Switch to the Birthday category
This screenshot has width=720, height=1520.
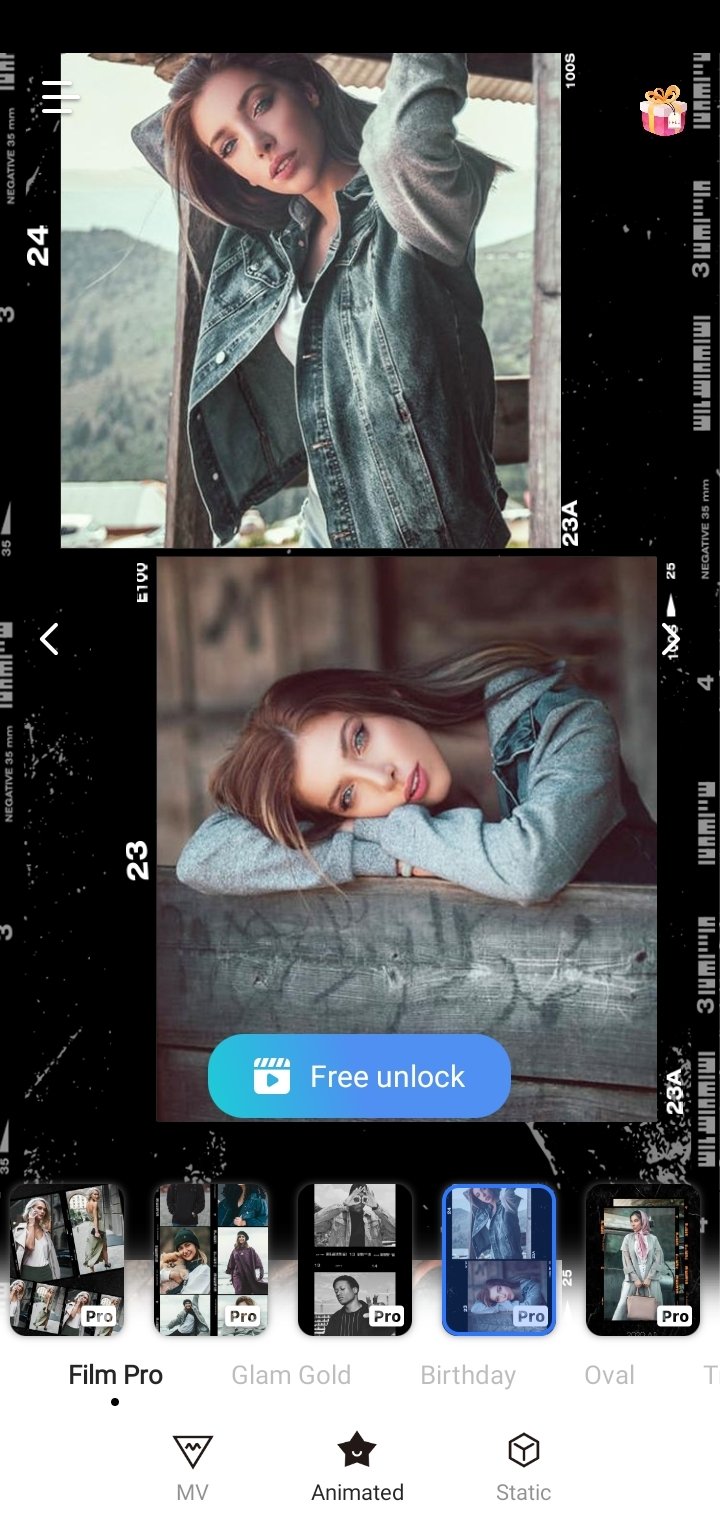point(468,1375)
